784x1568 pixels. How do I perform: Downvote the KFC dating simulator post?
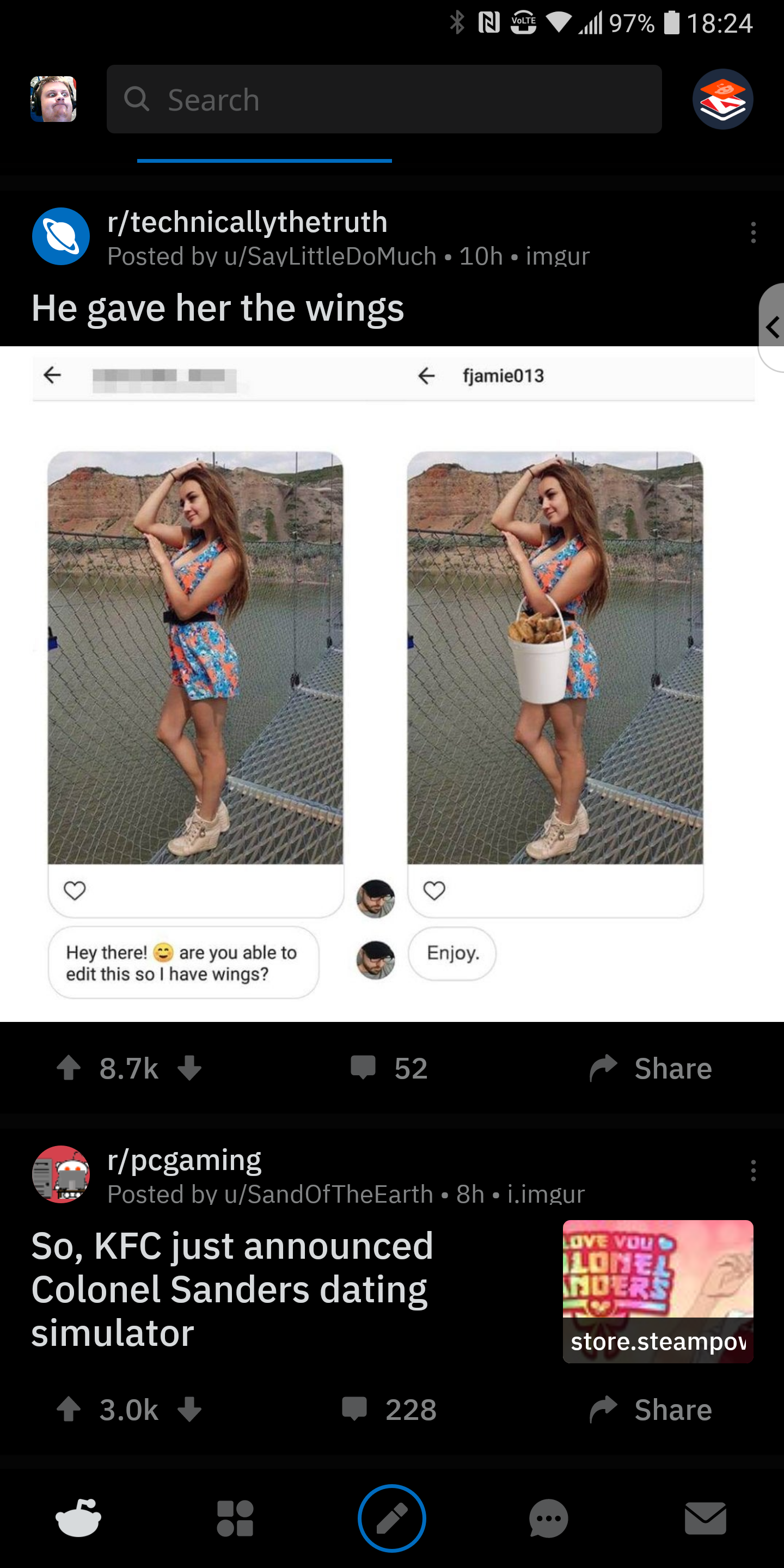(x=190, y=1409)
